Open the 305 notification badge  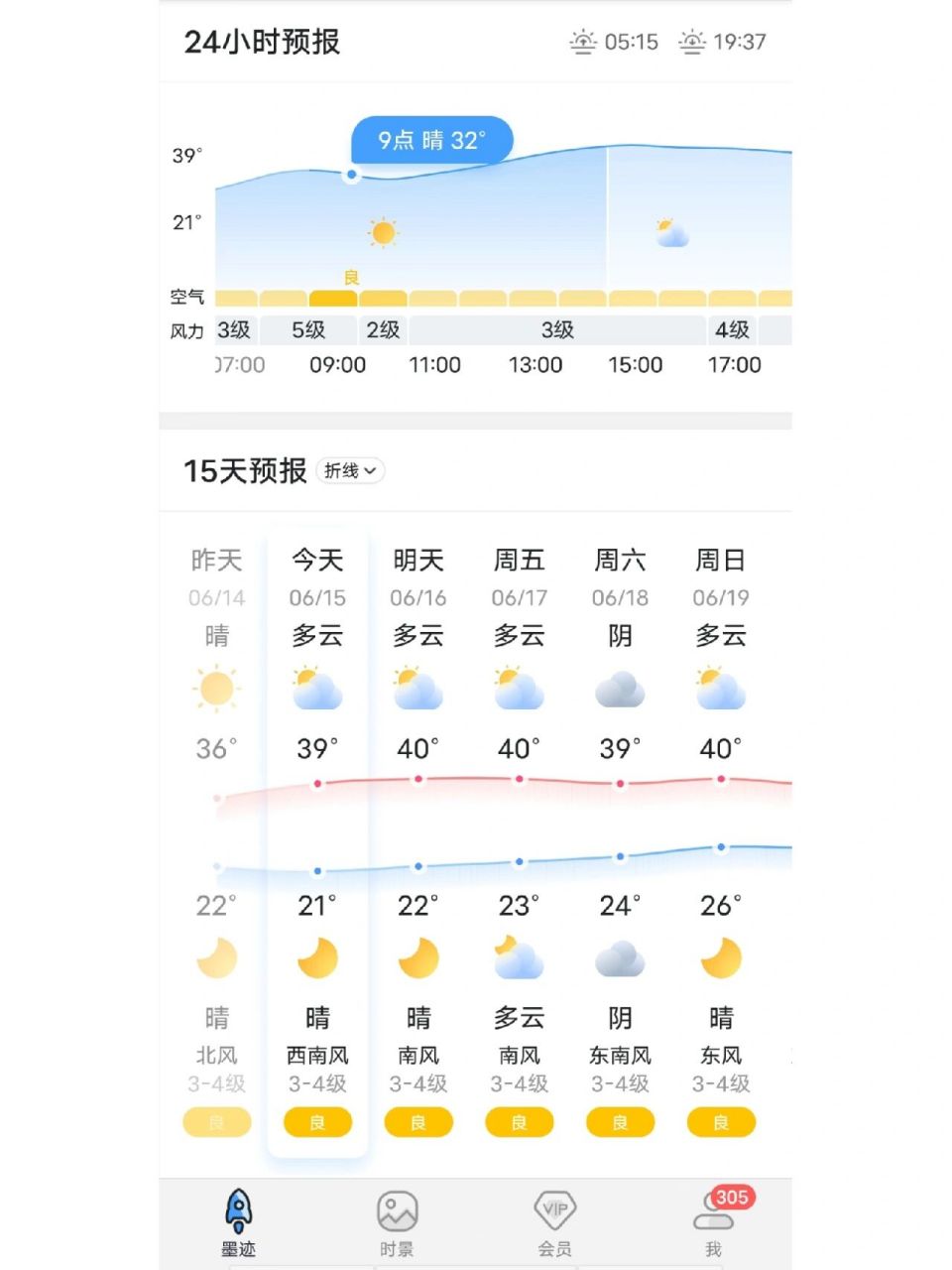pos(731,1198)
